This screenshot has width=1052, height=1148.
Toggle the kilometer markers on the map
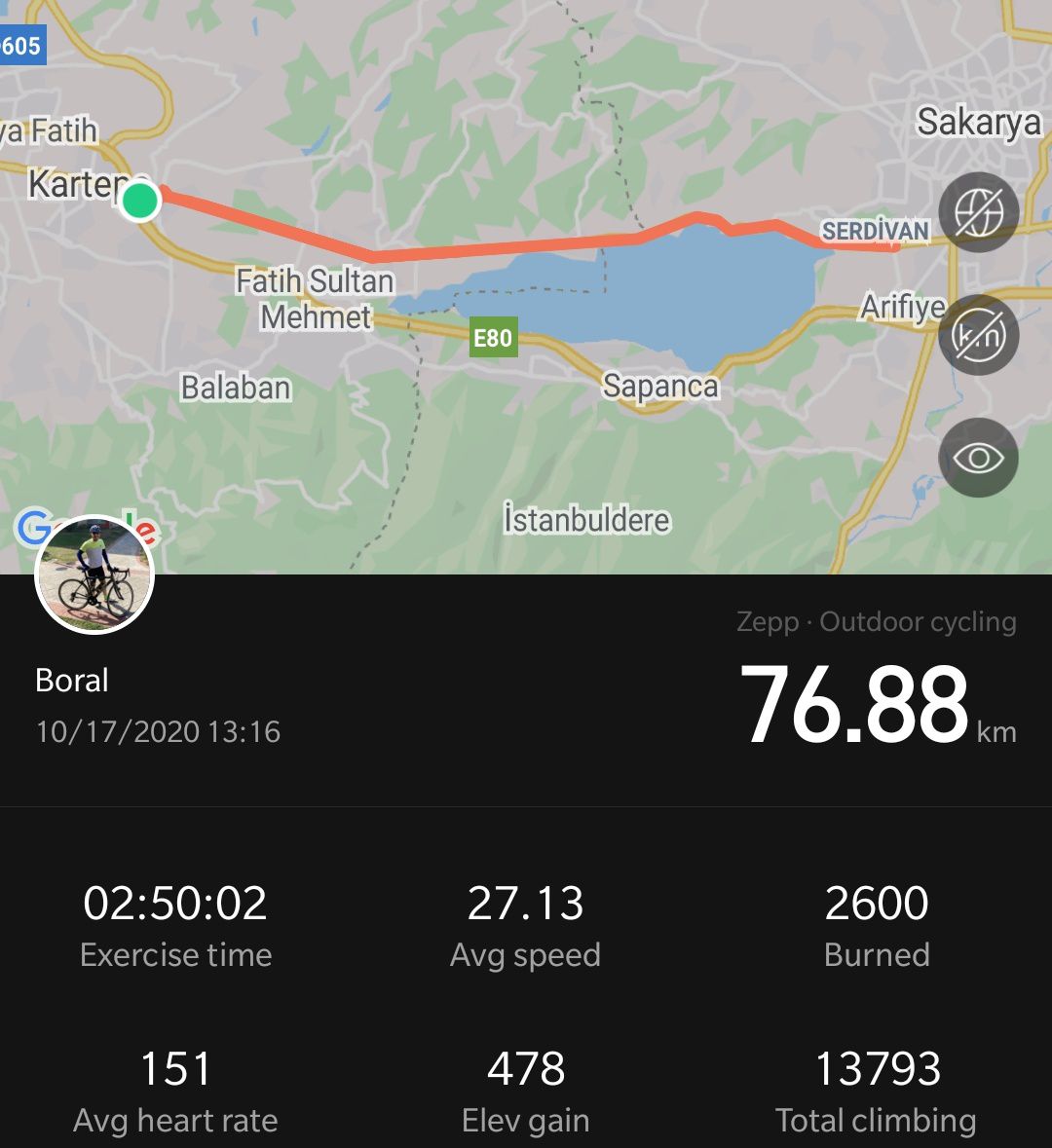tap(978, 335)
